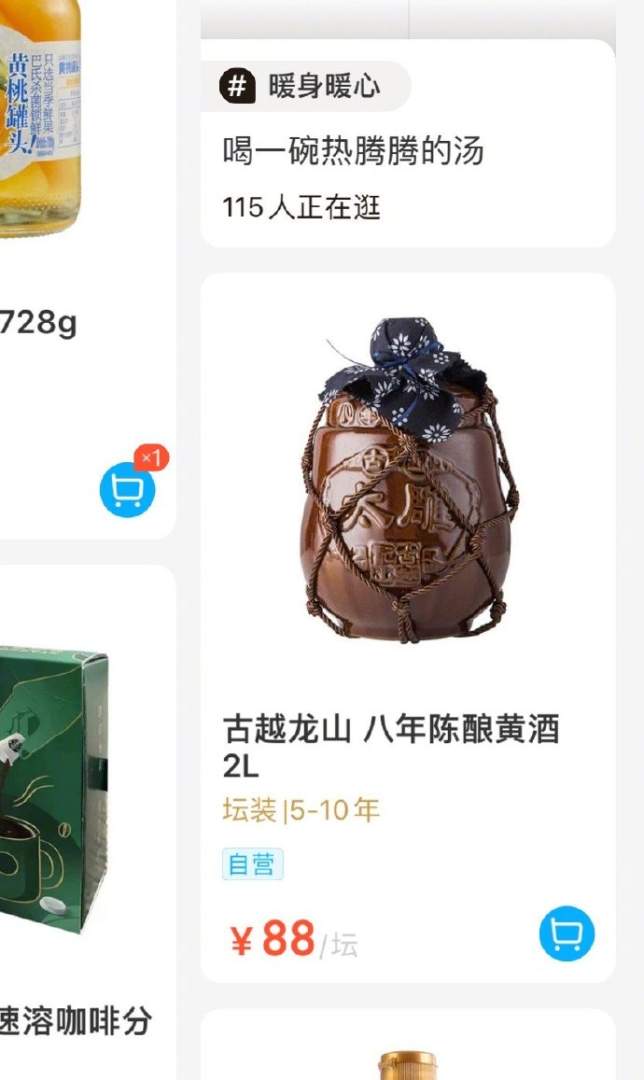Add 古越龙山 黄酒 to cart
Screen dimensions: 644x1080
point(567,936)
